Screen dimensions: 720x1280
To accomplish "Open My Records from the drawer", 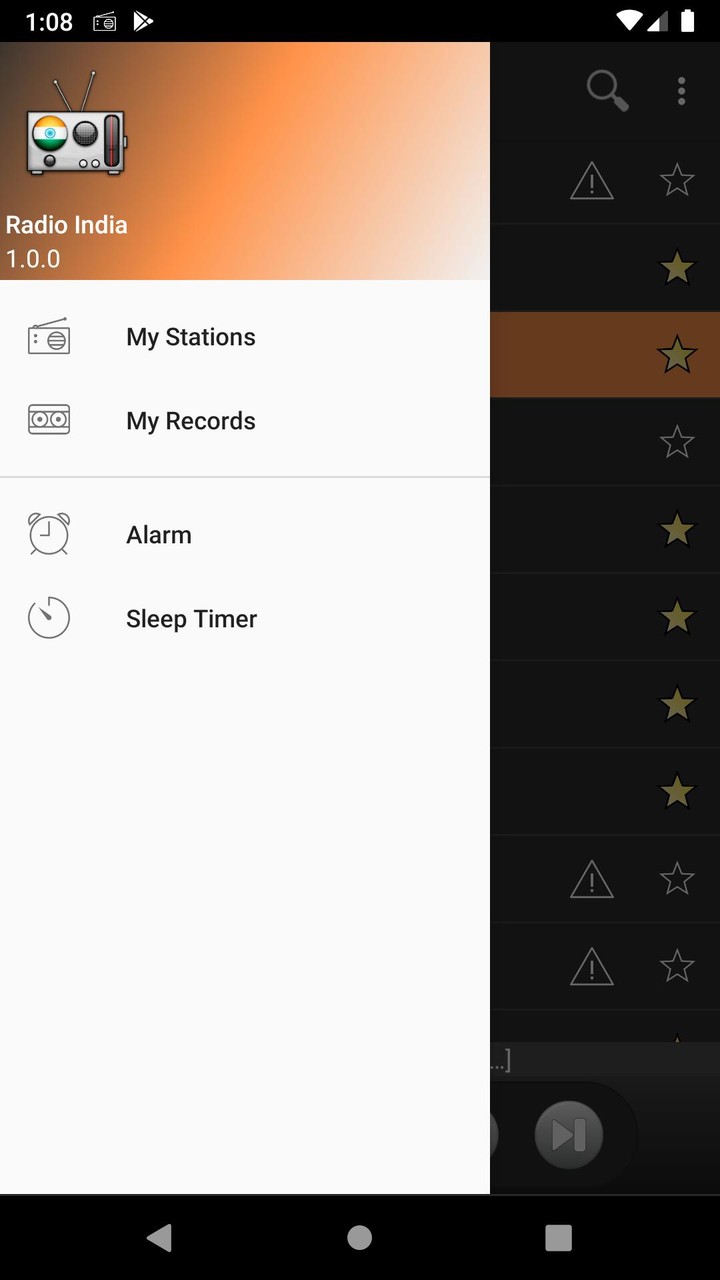I will (190, 420).
